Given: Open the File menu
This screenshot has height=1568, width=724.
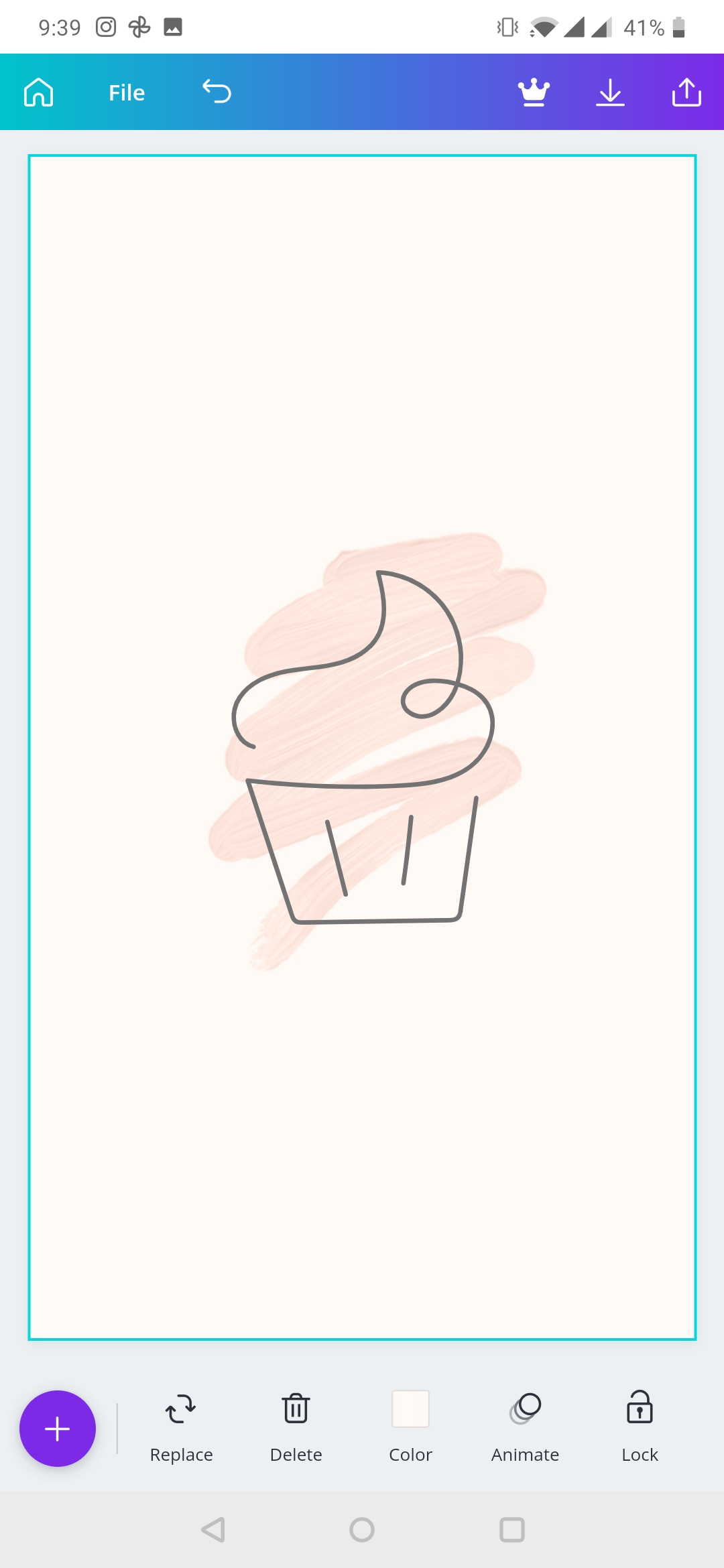Looking at the screenshot, I should [127, 92].
